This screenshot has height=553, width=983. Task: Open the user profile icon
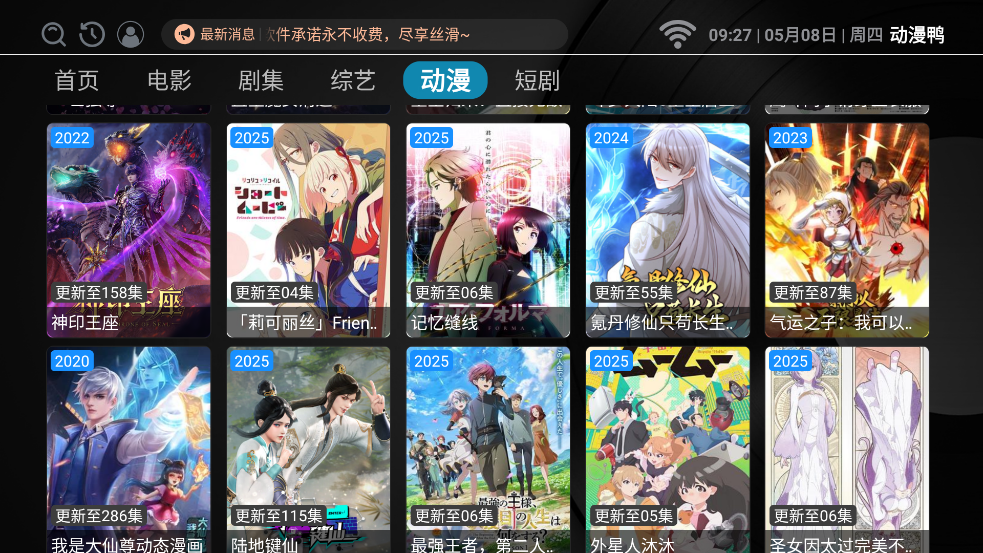(x=130, y=35)
